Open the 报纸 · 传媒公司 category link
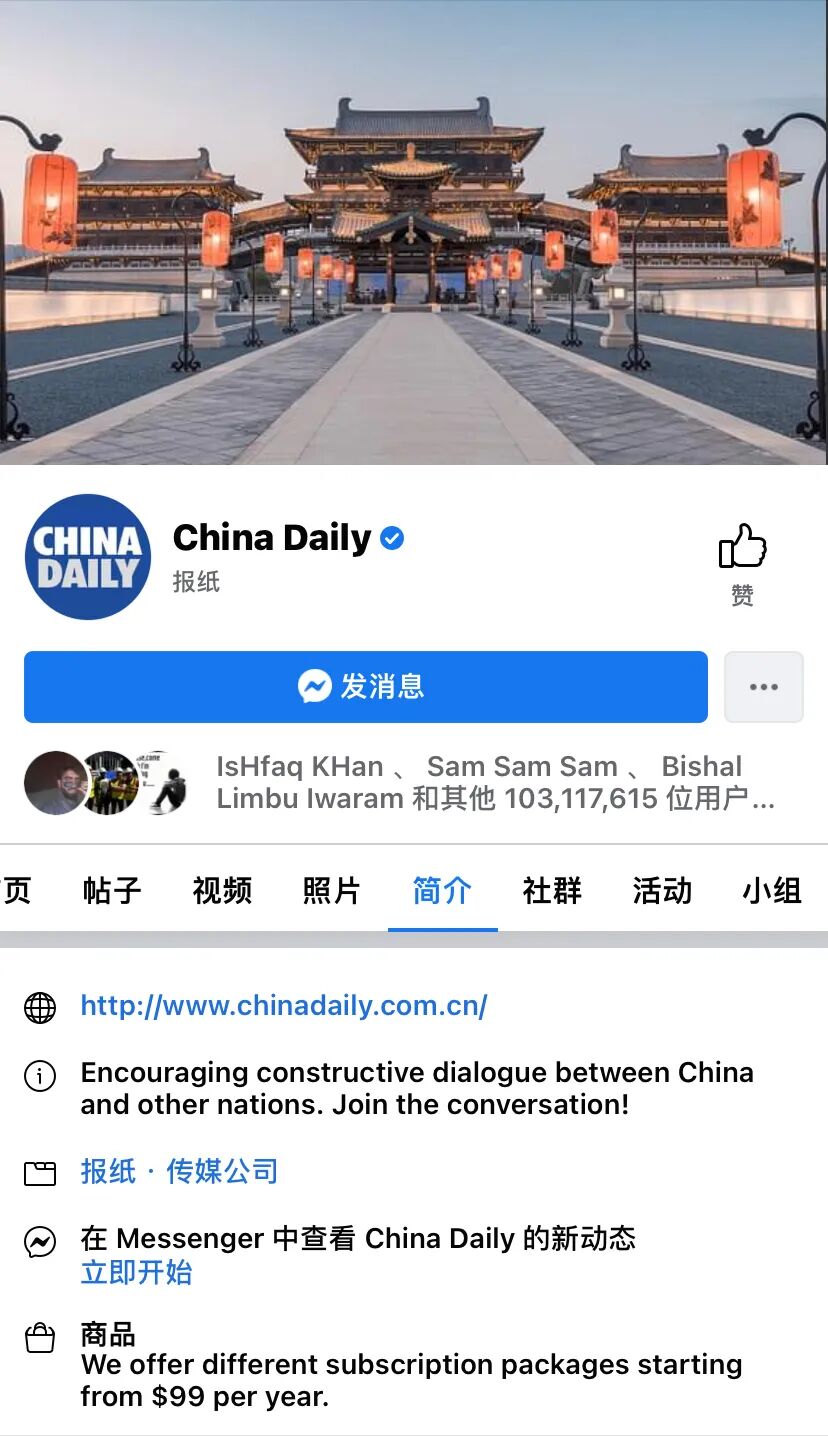 (179, 1171)
